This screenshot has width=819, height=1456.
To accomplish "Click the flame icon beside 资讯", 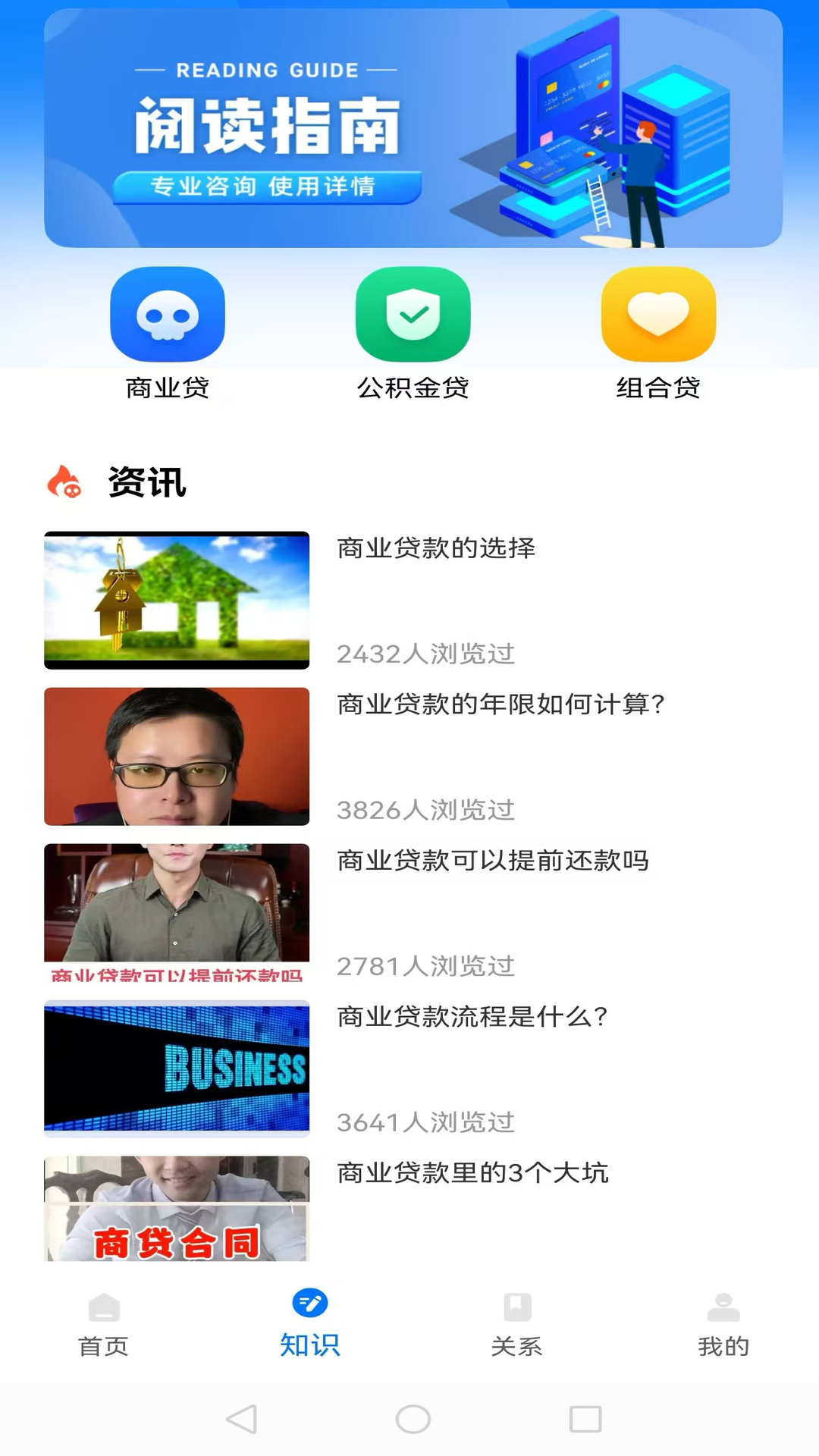I will point(64,482).
